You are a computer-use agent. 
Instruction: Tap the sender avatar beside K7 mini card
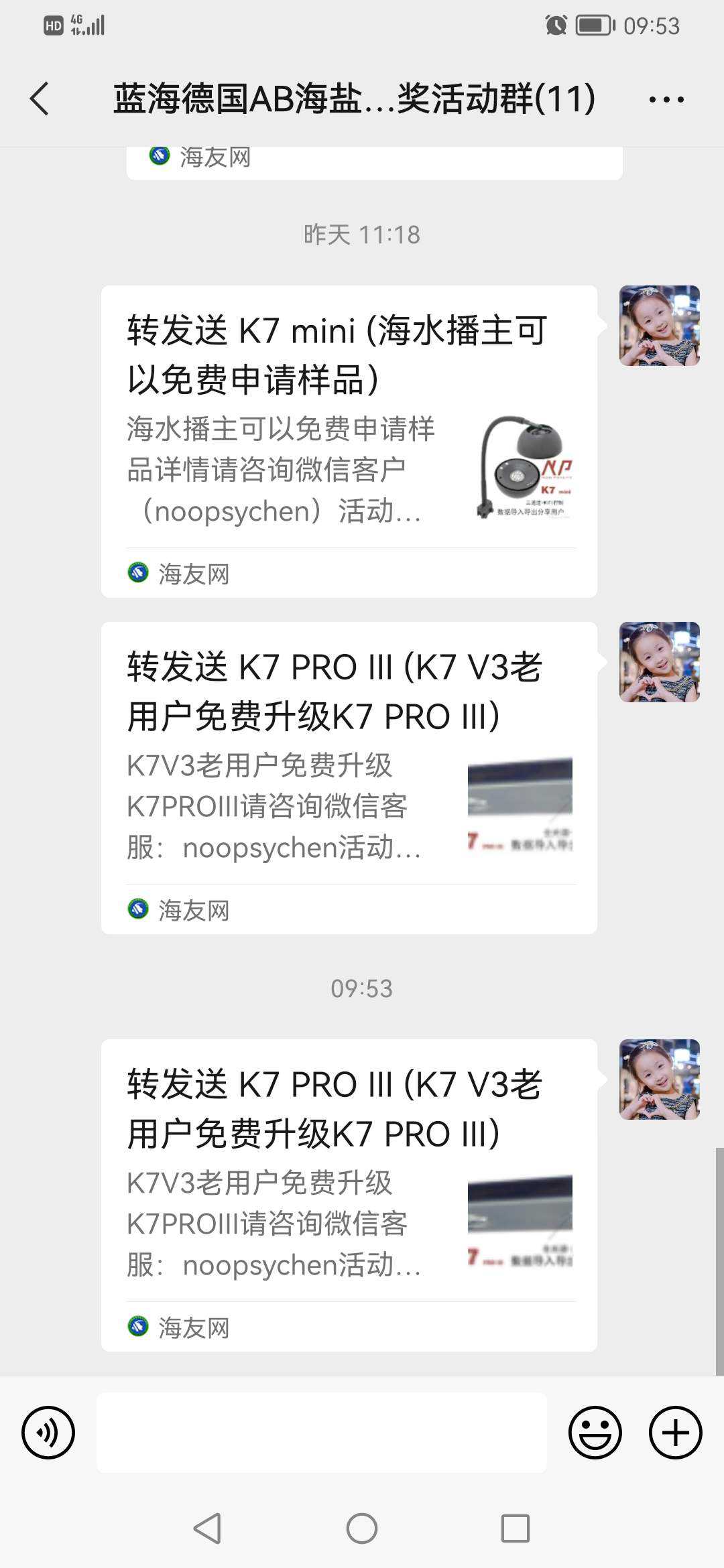[659, 326]
